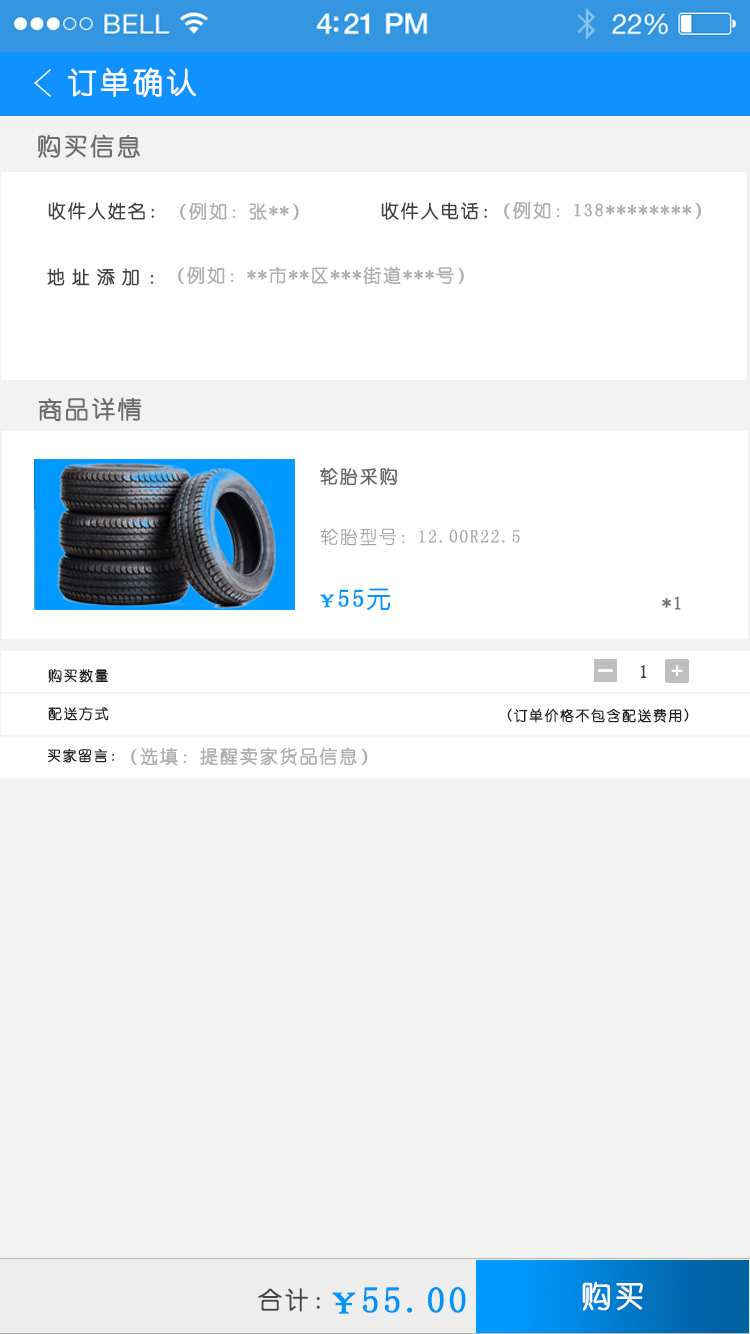Add a note in the 买家留言 field
The image size is (750, 1334).
pyautogui.click(x=250, y=757)
